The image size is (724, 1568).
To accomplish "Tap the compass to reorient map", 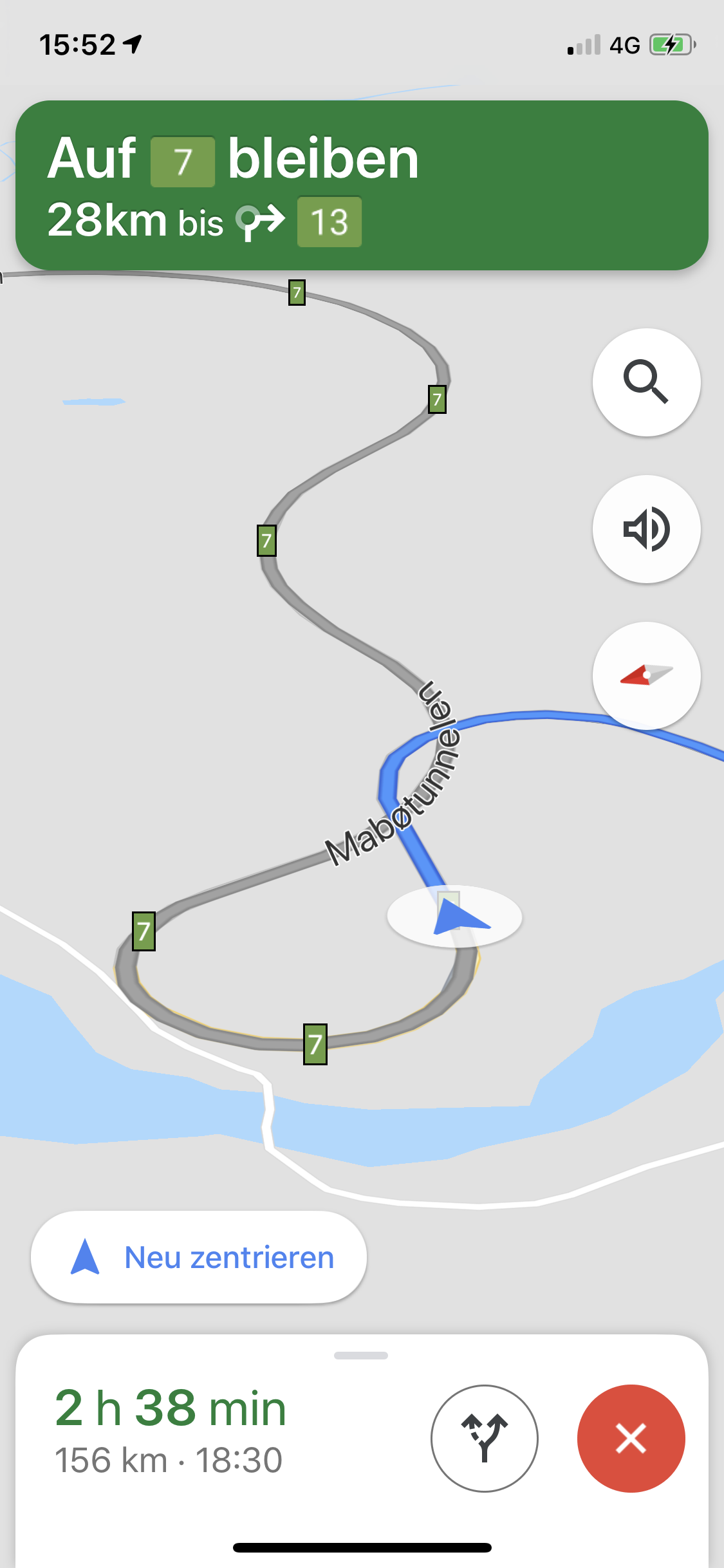I will [x=646, y=675].
